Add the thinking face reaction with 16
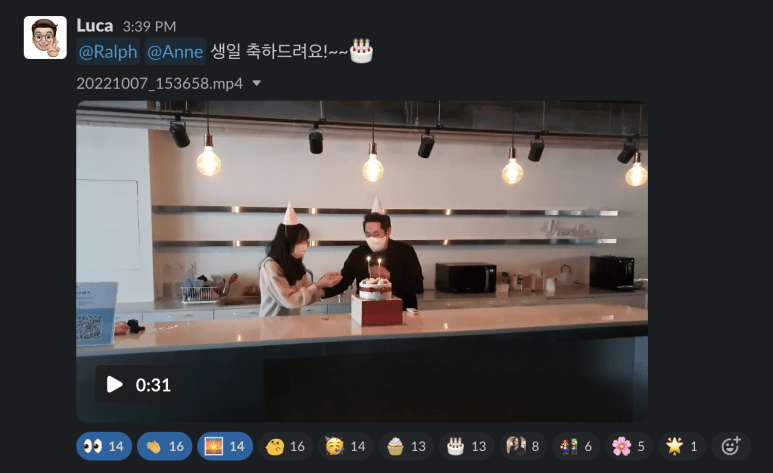Screen dimensions: 773x473 tap(285, 446)
